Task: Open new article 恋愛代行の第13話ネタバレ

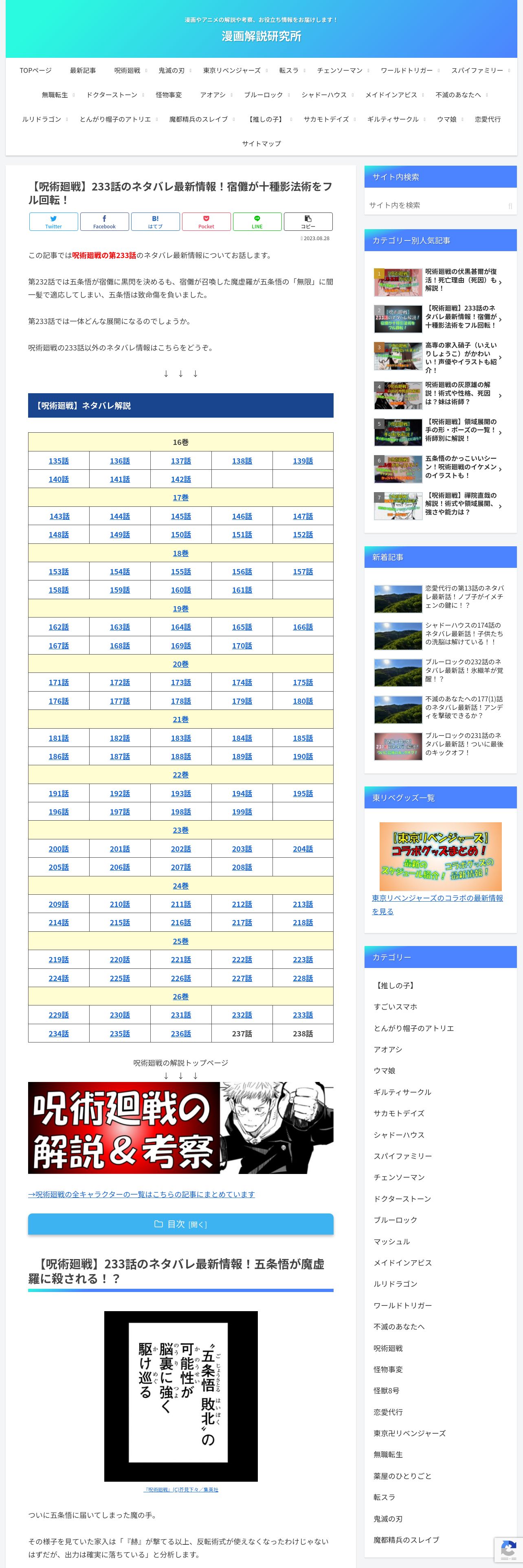Action: point(464,597)
